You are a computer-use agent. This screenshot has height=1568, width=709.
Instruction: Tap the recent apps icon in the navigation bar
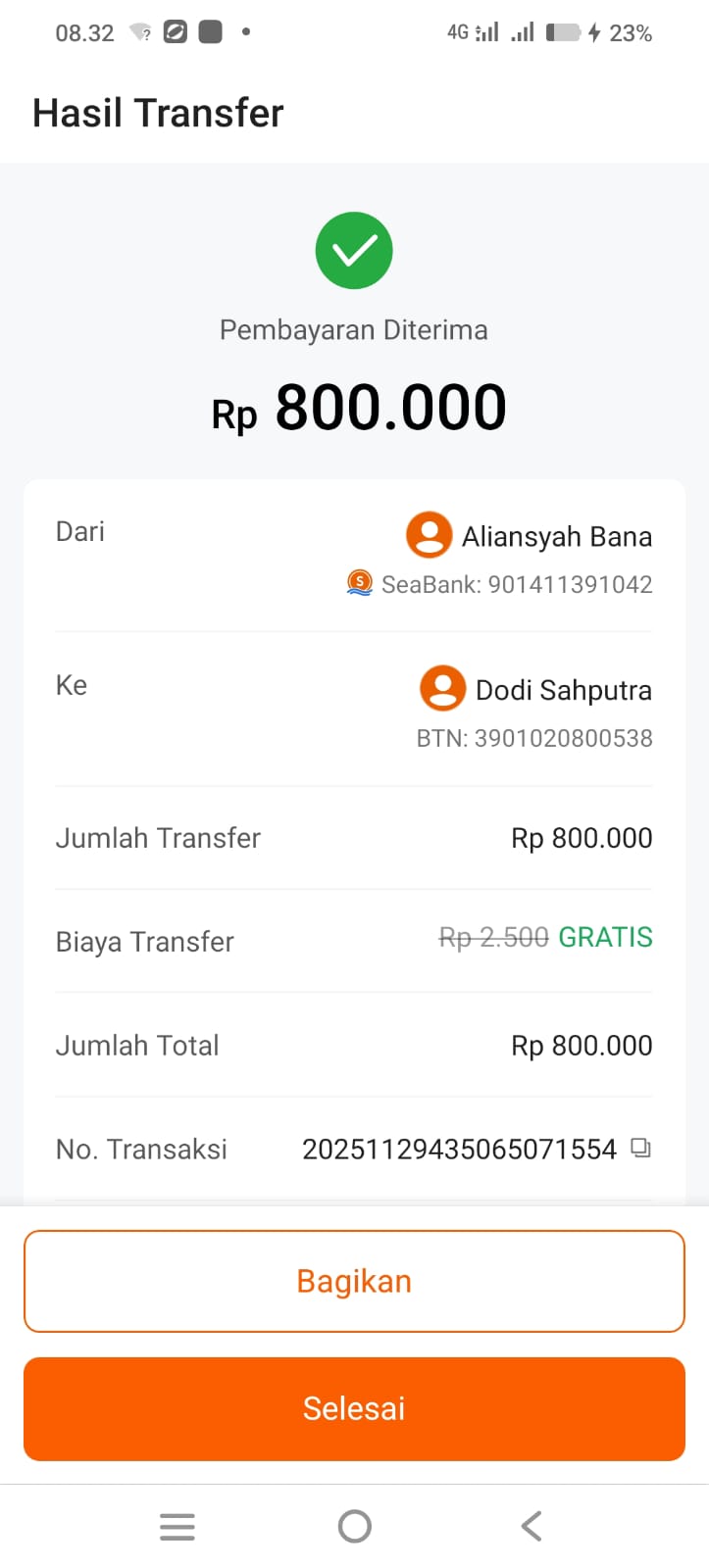177,1525
